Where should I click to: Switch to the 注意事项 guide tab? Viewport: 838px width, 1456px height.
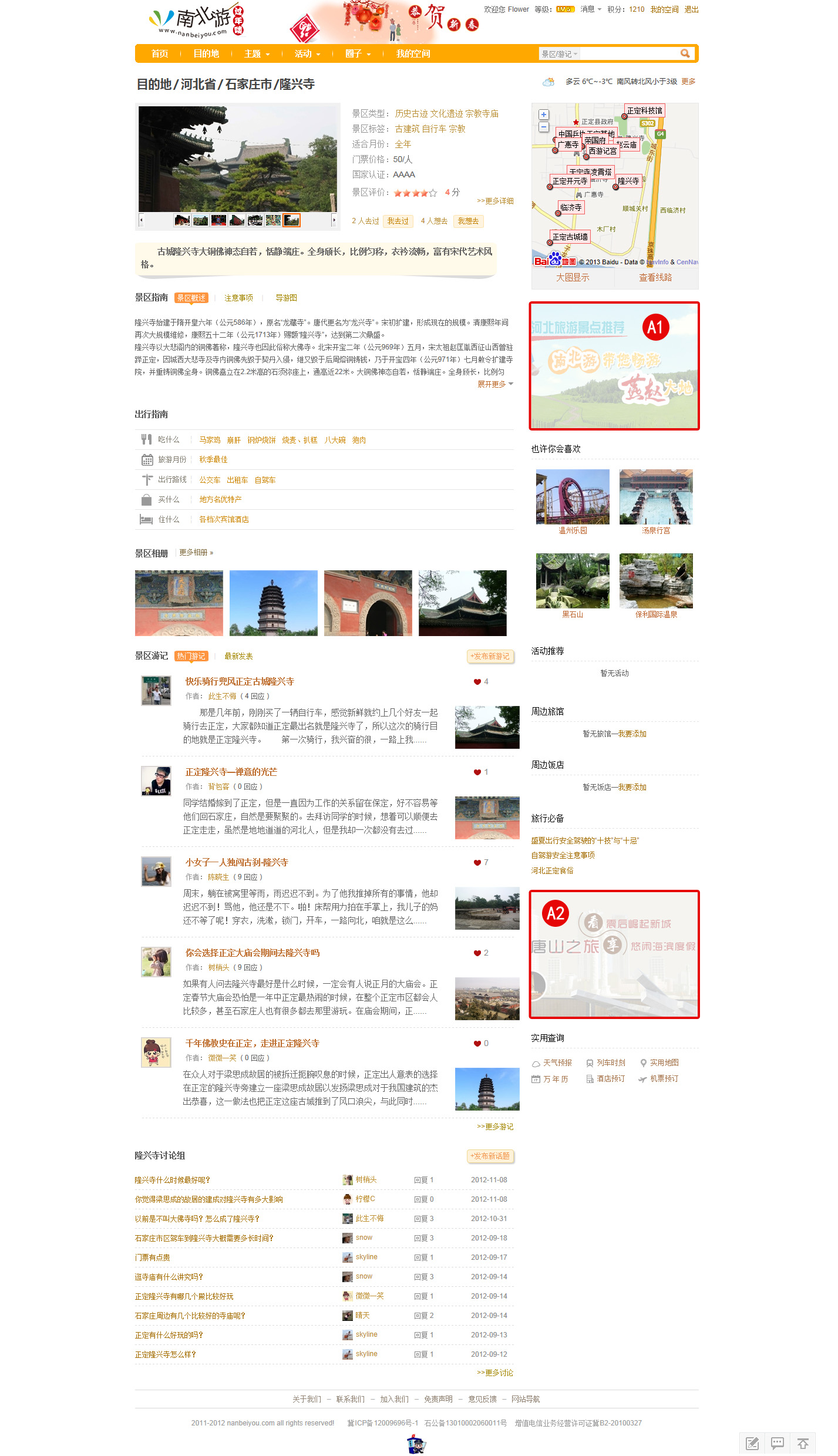tap(238, 298)
